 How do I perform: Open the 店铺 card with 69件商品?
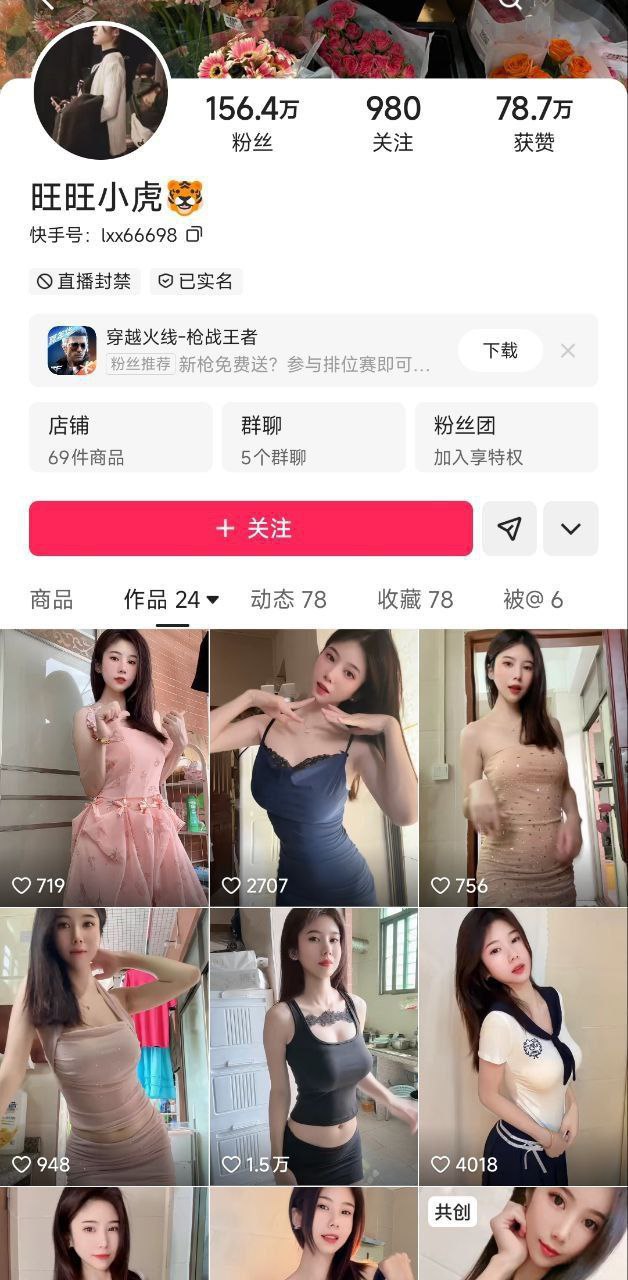point(120,438)
